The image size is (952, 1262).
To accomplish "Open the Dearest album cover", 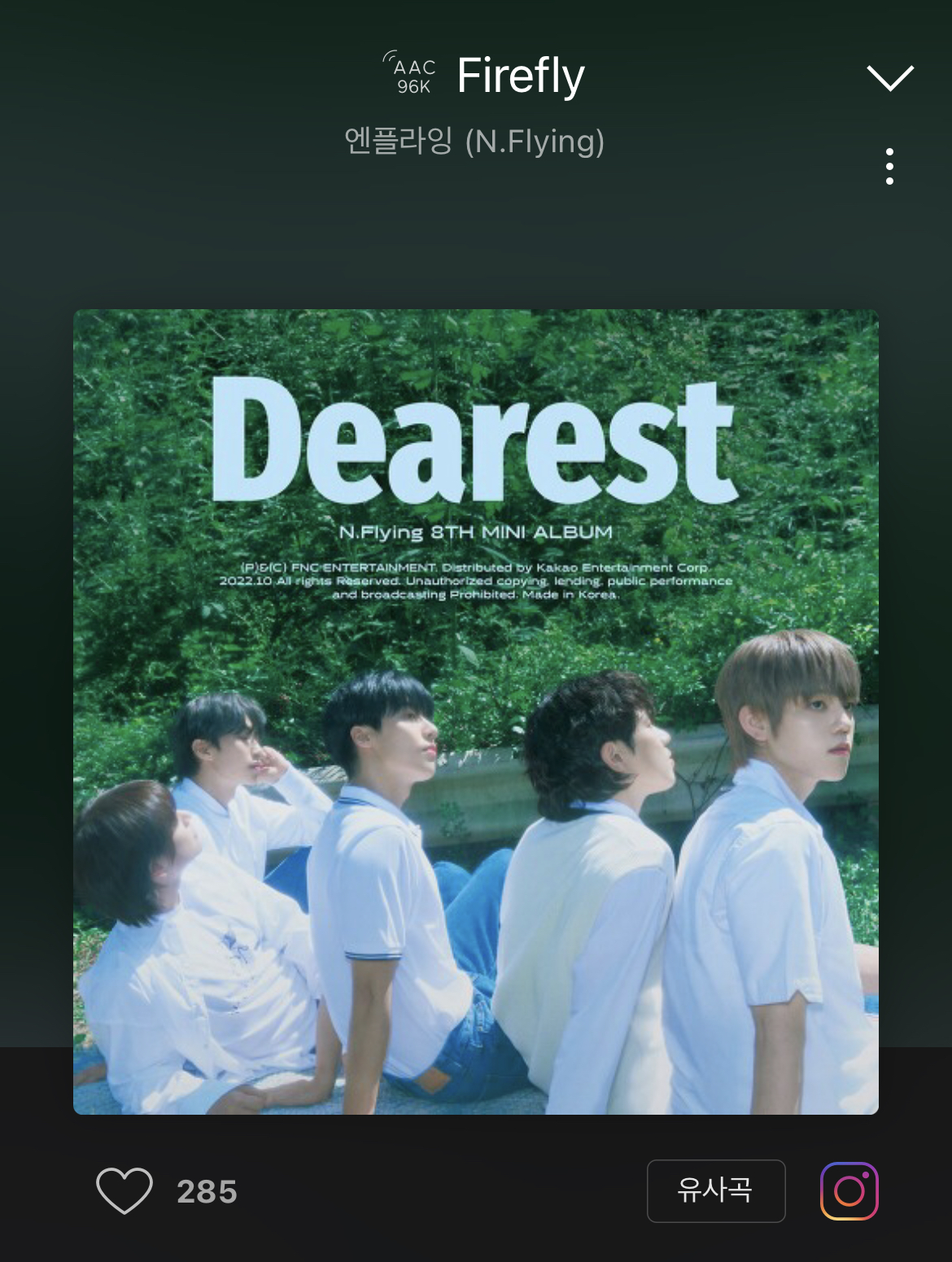I will tap(476, 711).
